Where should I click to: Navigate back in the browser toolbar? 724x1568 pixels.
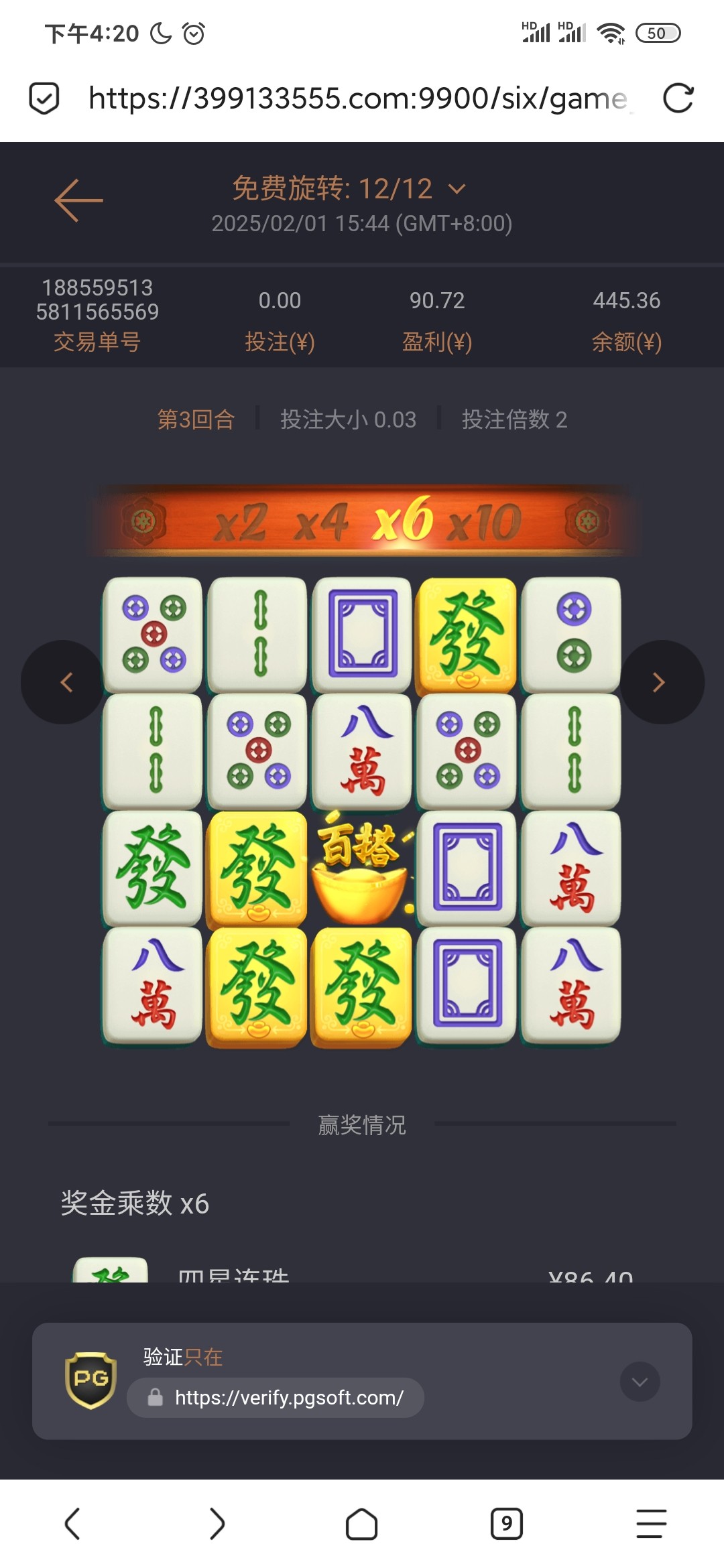(72, 1524)
